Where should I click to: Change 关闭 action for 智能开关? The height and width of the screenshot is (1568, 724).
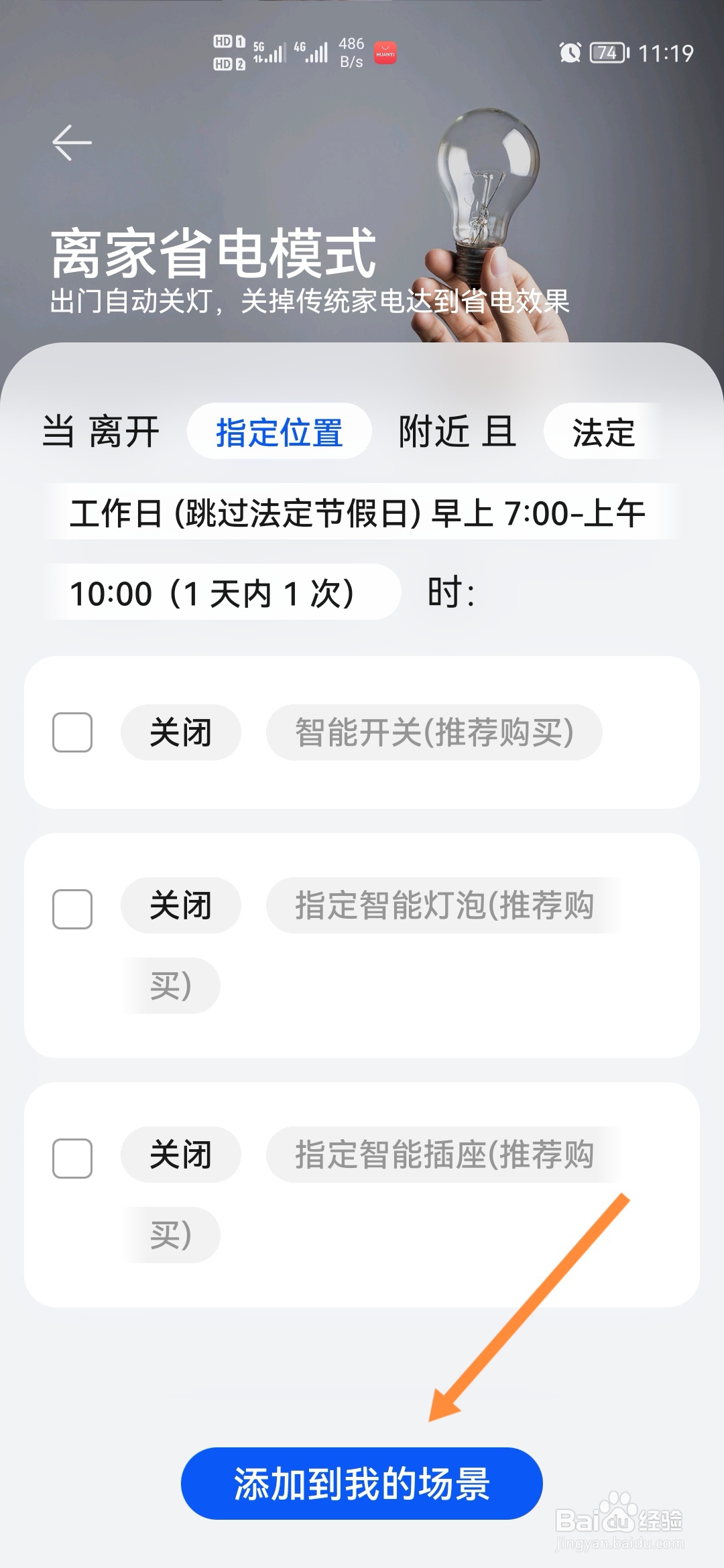click(181, 732)
